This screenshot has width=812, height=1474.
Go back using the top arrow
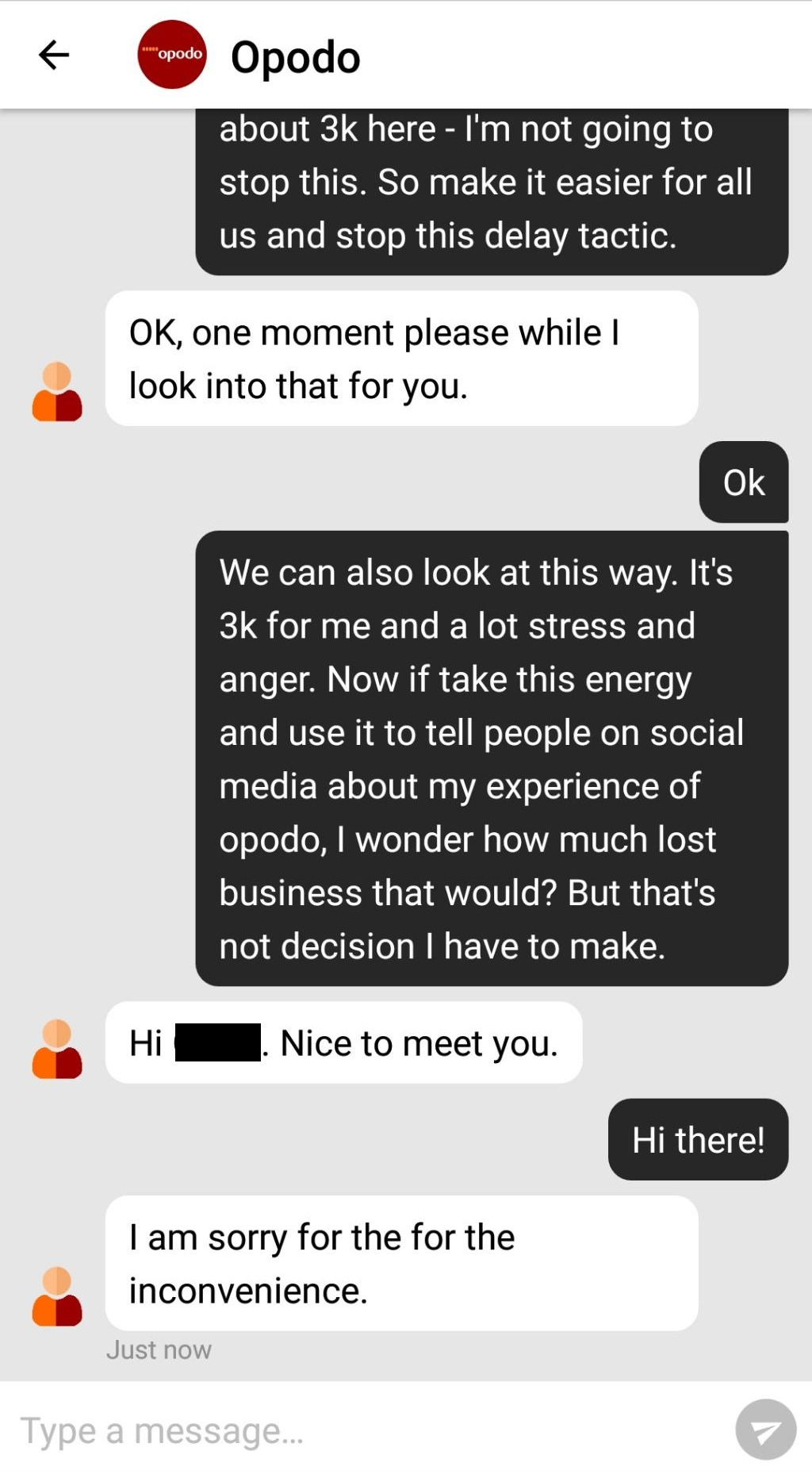click(54, 55)
